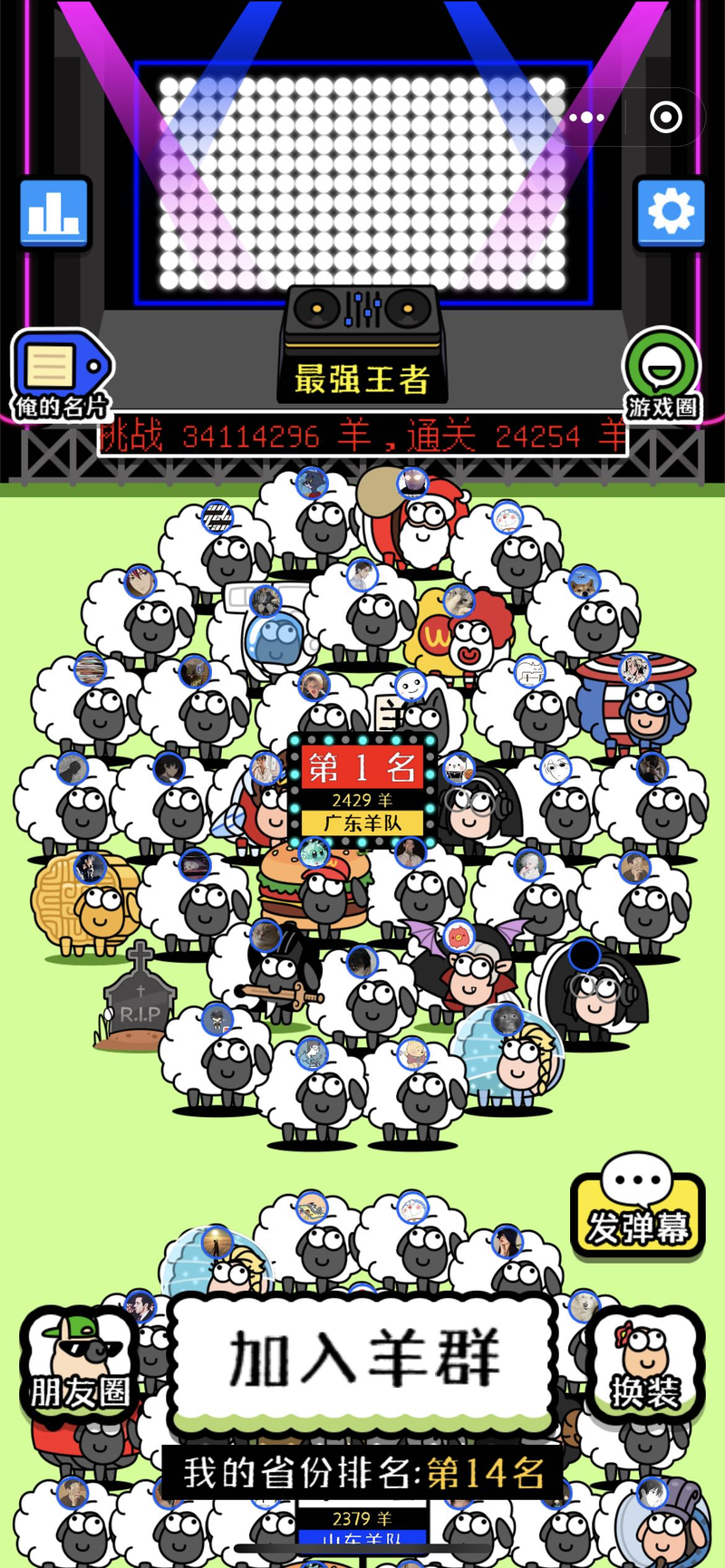Open the leaderboard bar chart icon

54,214
